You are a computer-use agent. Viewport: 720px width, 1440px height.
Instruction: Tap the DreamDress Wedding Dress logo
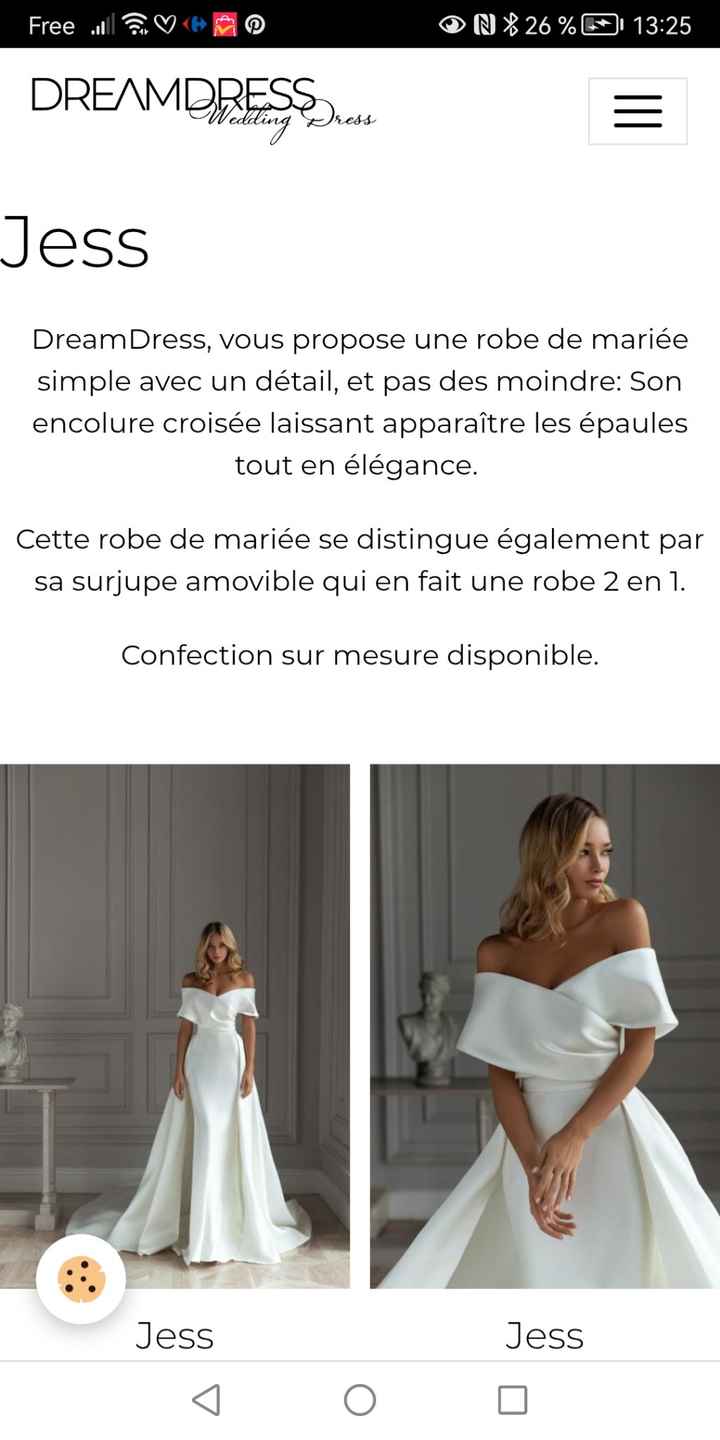coord(200,105)
